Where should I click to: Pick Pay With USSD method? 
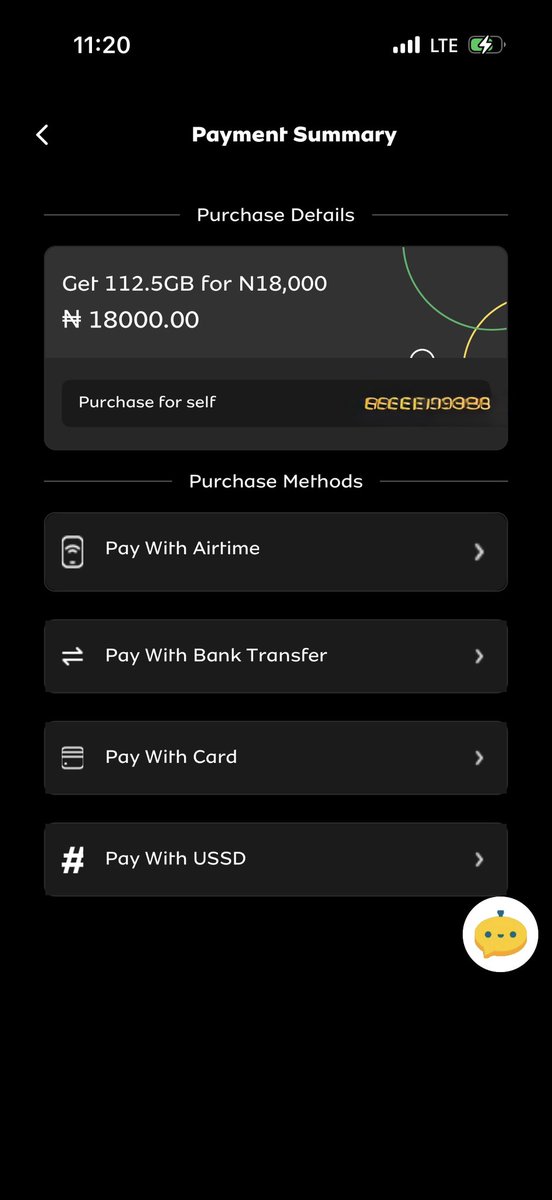276,859
